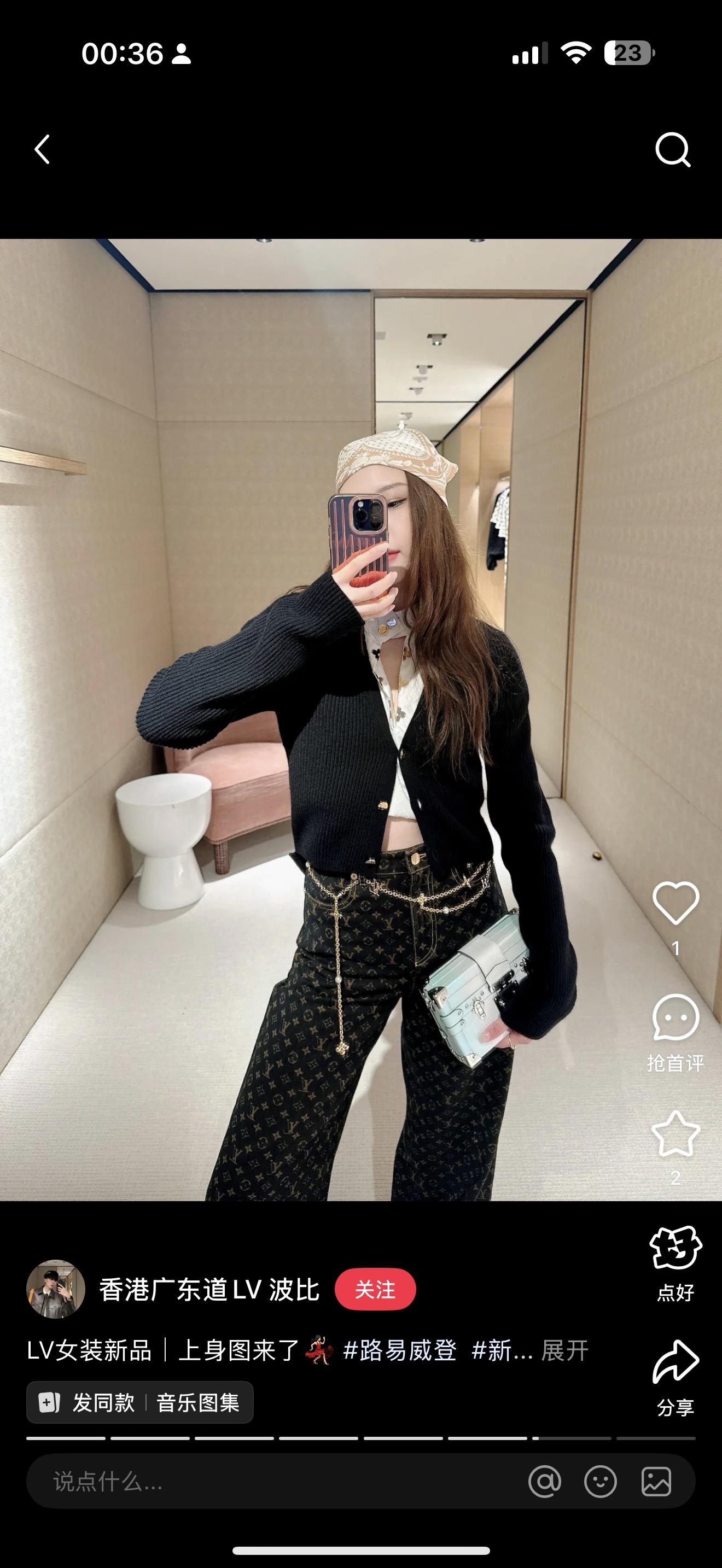Follow the author with the red 关注 button

point(375,1289)
